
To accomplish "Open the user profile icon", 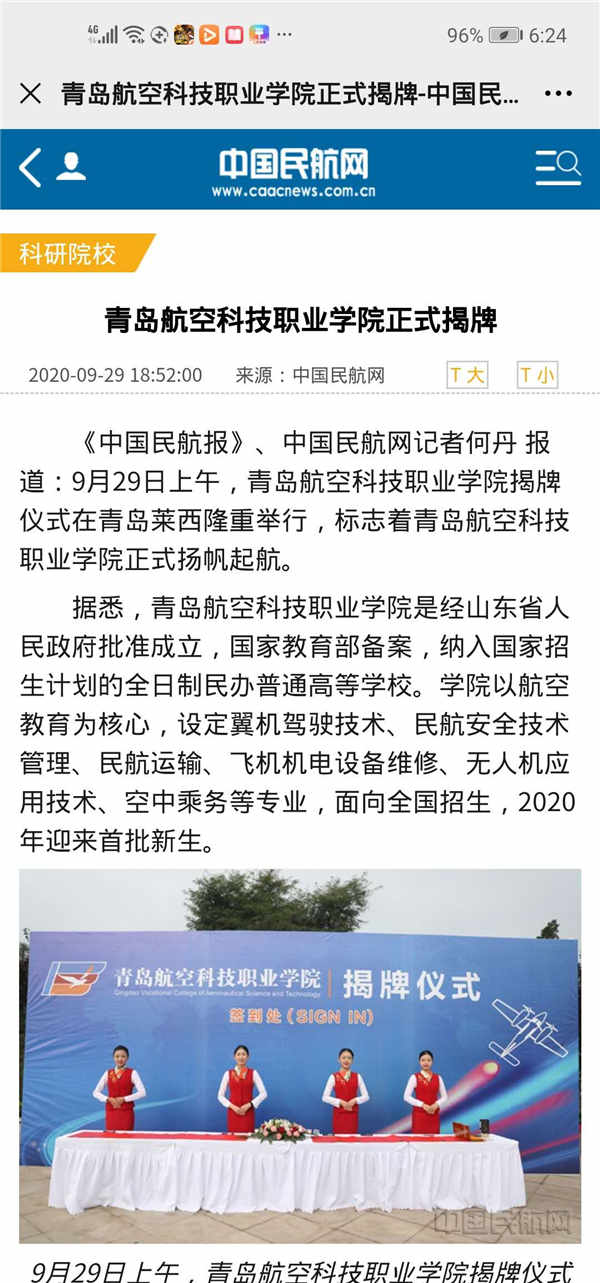I will (x=71, y=166).
